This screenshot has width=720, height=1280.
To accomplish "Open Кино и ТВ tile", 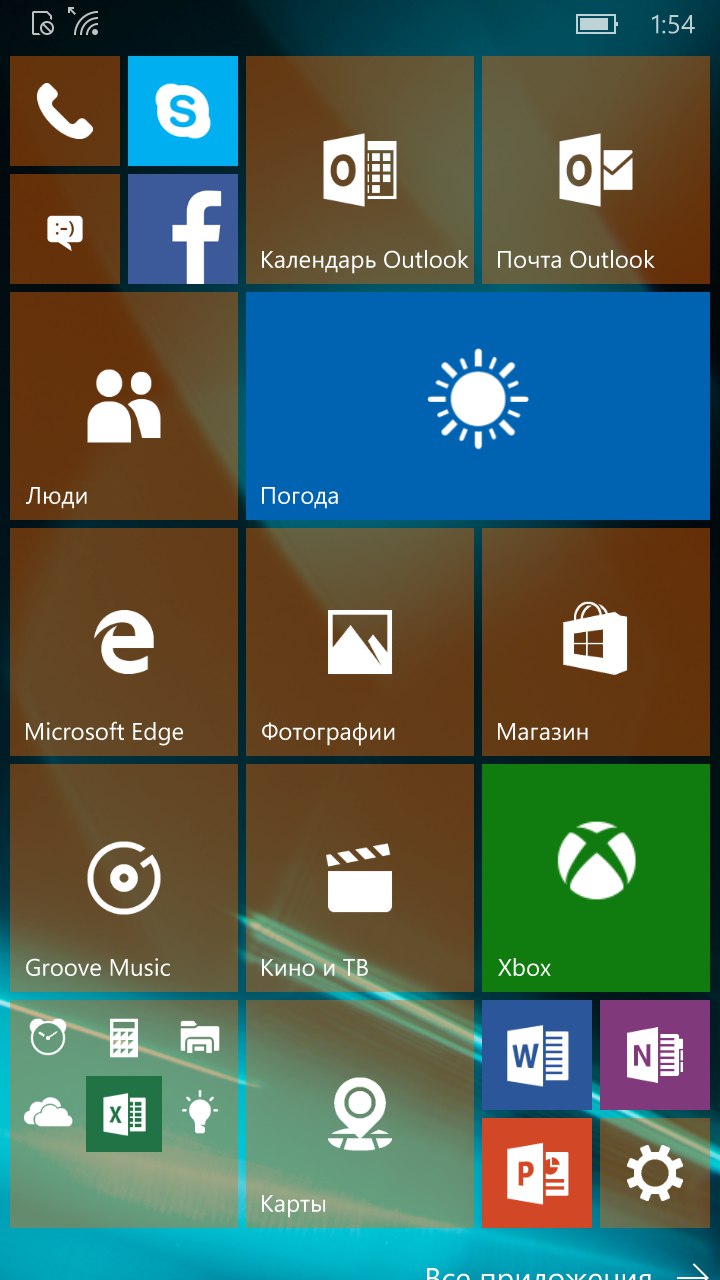I will (x=360, y=878).
